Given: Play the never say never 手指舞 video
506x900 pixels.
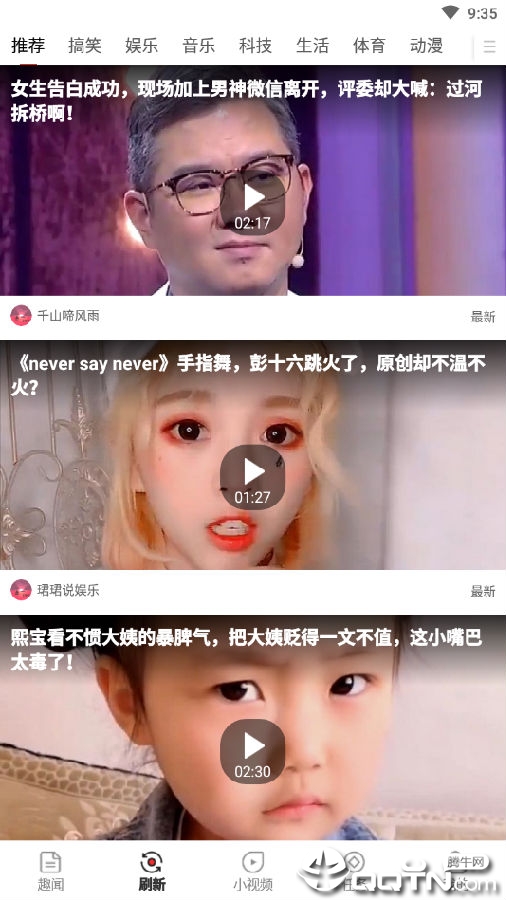Looking at the screenshot, I should point(252,477).
